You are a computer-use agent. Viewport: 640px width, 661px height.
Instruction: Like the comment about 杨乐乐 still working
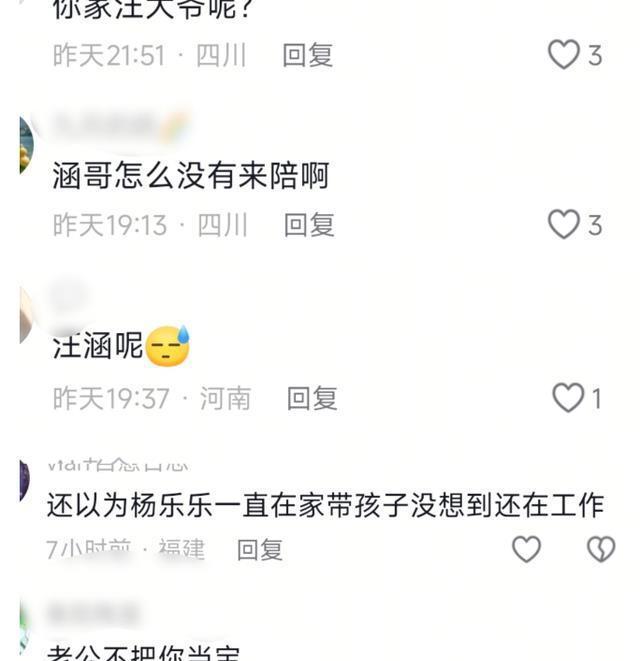click(526, 549)
